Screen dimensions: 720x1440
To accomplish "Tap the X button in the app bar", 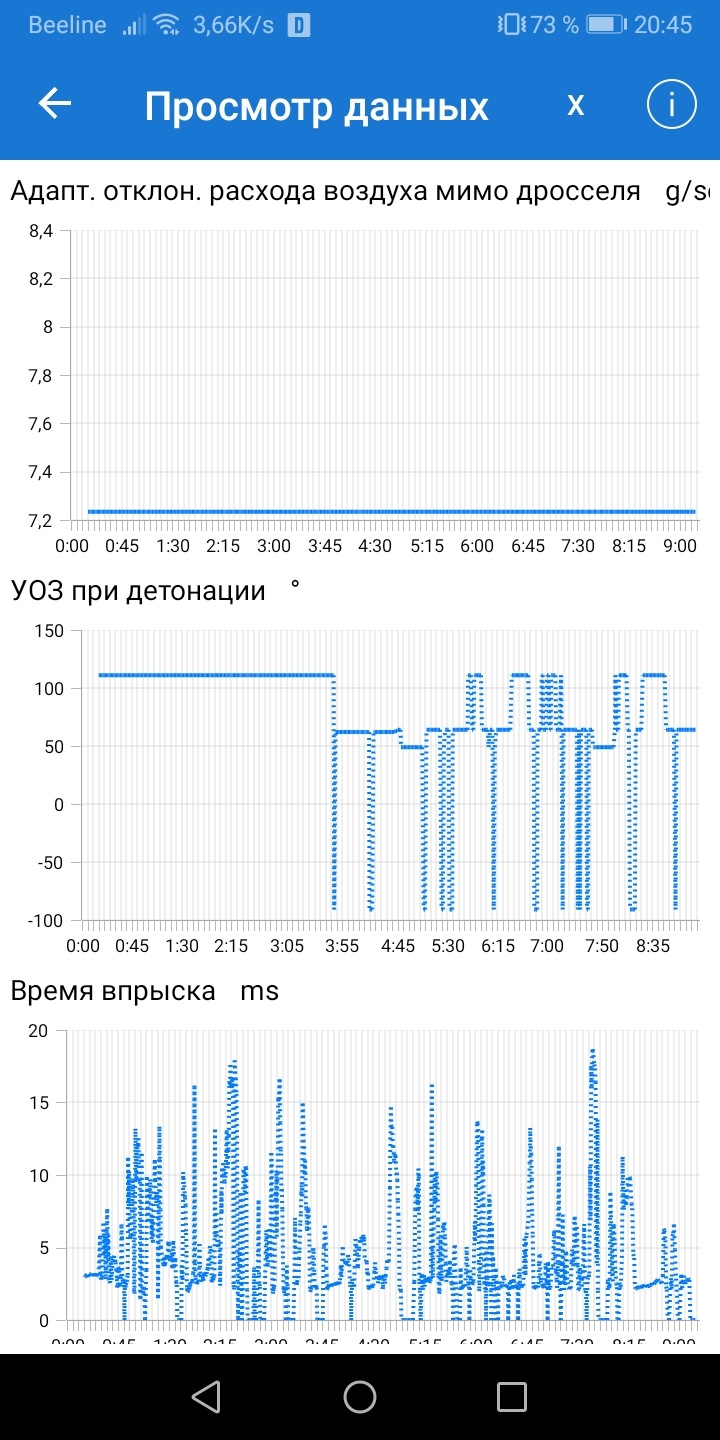I will (576, 104).
